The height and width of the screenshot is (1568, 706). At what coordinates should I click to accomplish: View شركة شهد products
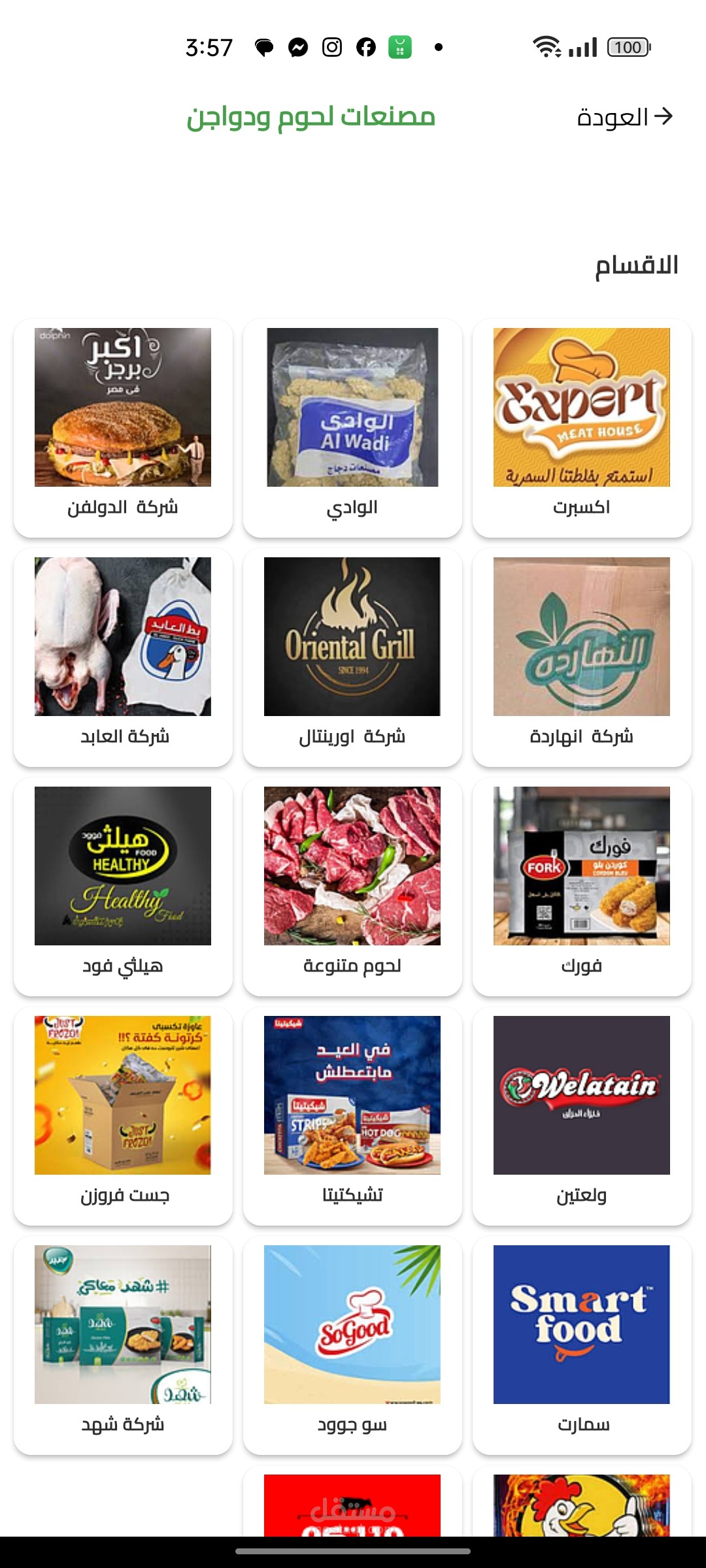tap(123, 1345)
